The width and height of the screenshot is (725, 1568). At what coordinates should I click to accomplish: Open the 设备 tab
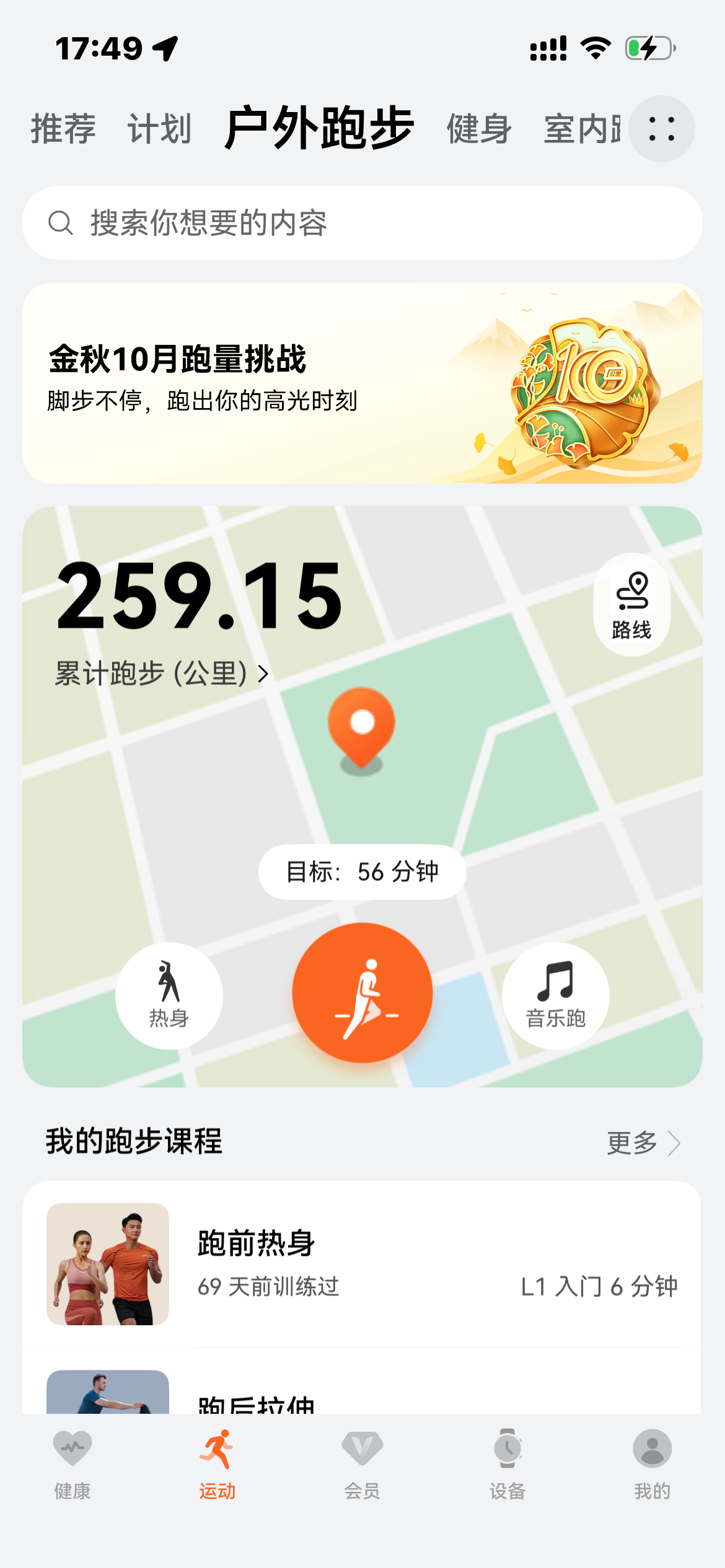(507, 1465)
